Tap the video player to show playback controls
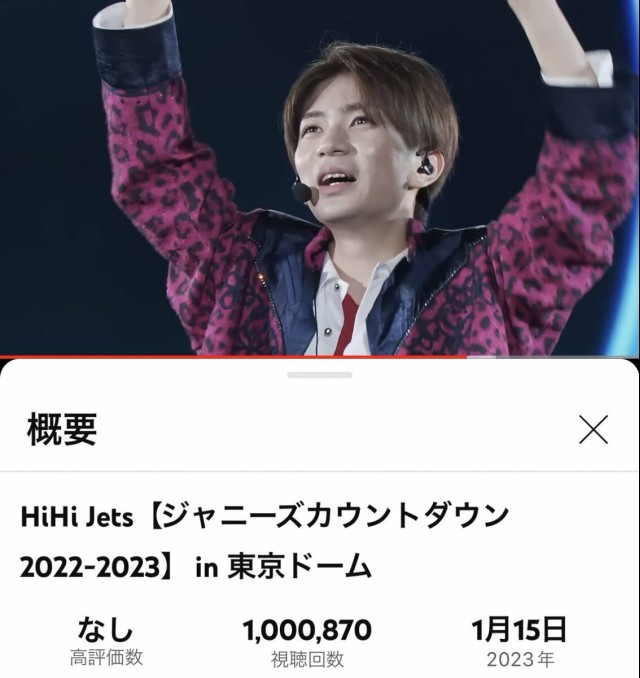640x678 pixels. (320, 178)
